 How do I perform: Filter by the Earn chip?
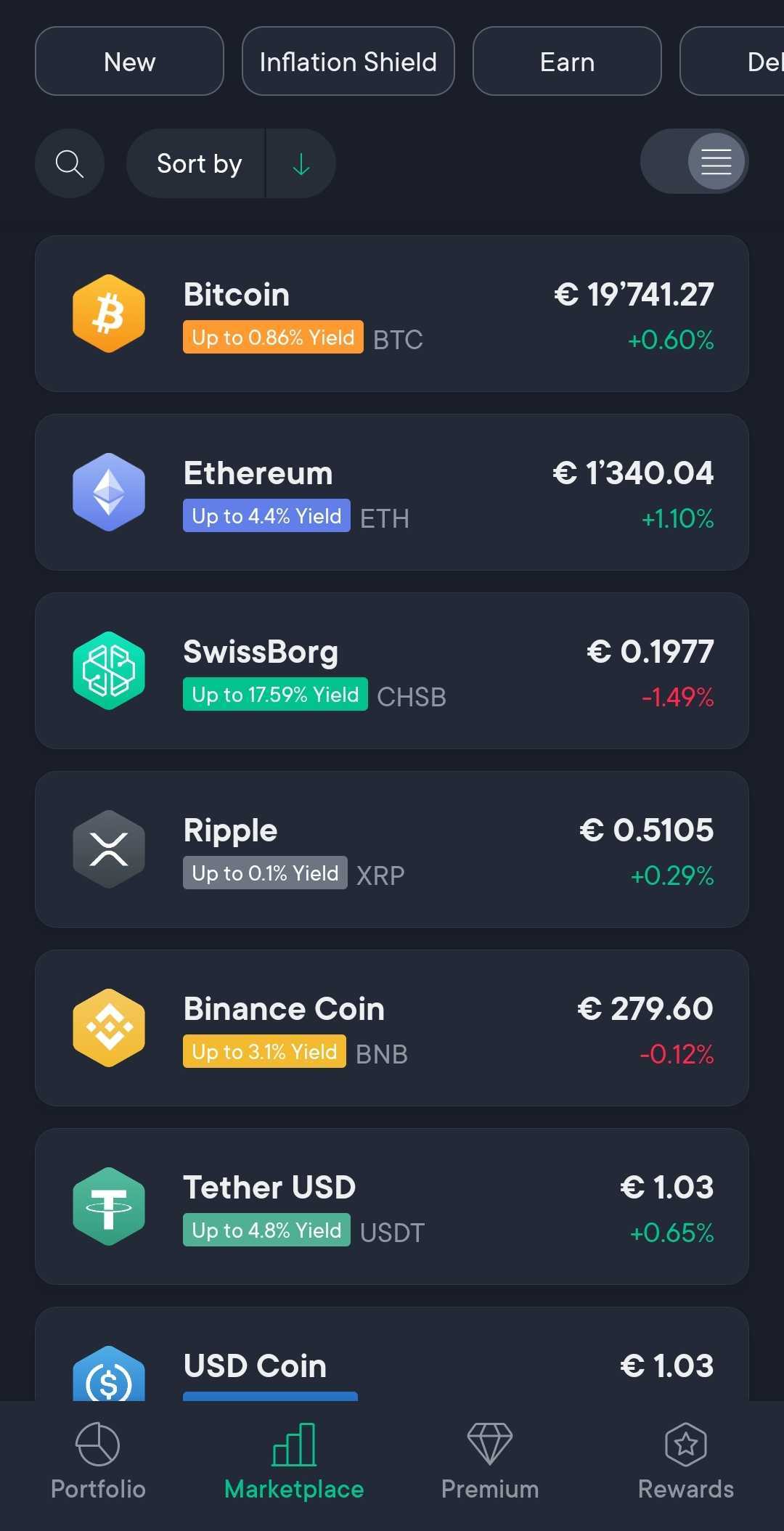[567, 61]
